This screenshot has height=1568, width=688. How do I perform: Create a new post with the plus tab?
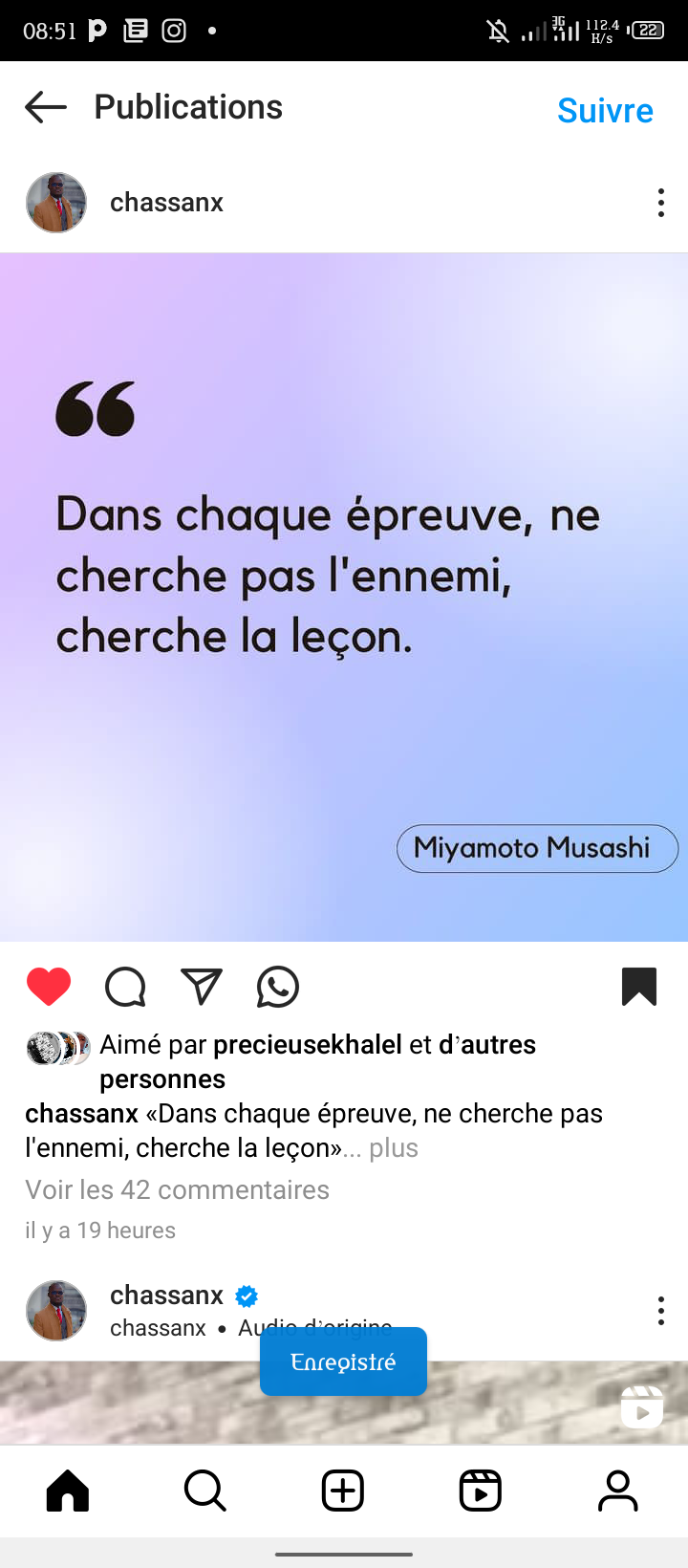pos(343,1491)
